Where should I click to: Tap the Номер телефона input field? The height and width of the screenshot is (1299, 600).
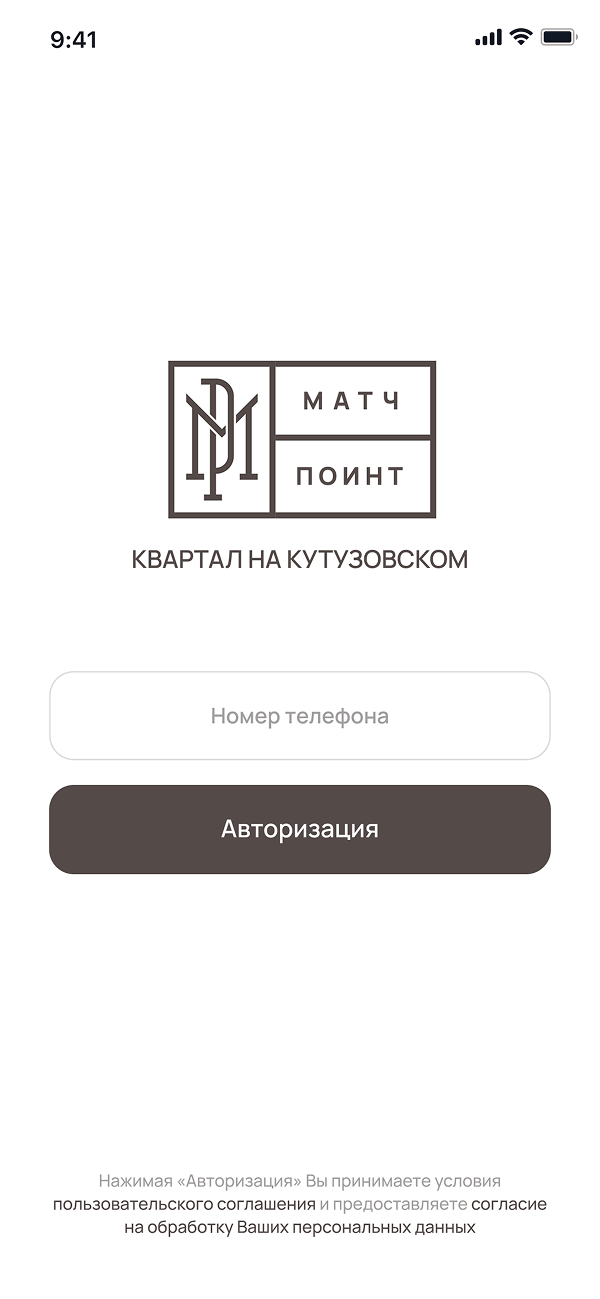point(300,716)
